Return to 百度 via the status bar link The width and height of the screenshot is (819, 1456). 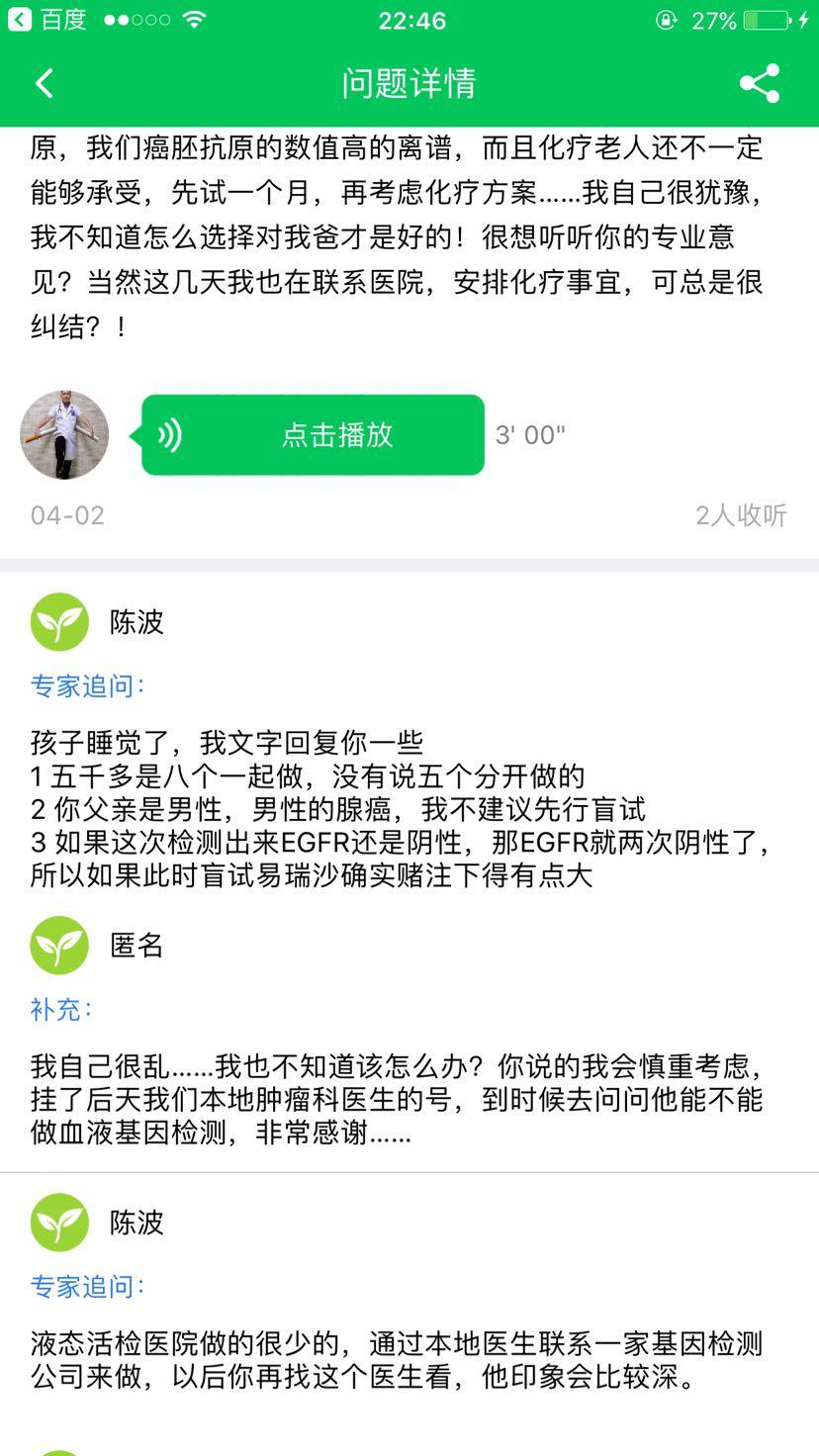tap(47, 20)
